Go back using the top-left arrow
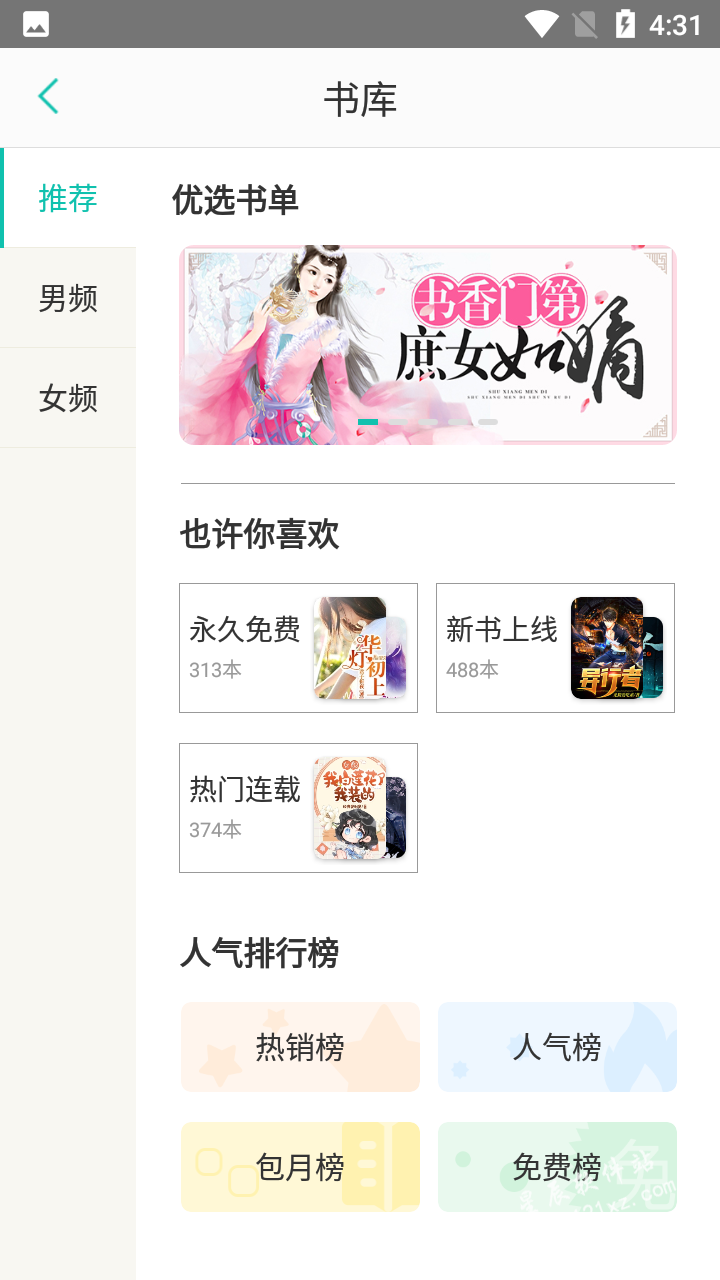Viewport: 720px width, 1280px height. [48, 97]
